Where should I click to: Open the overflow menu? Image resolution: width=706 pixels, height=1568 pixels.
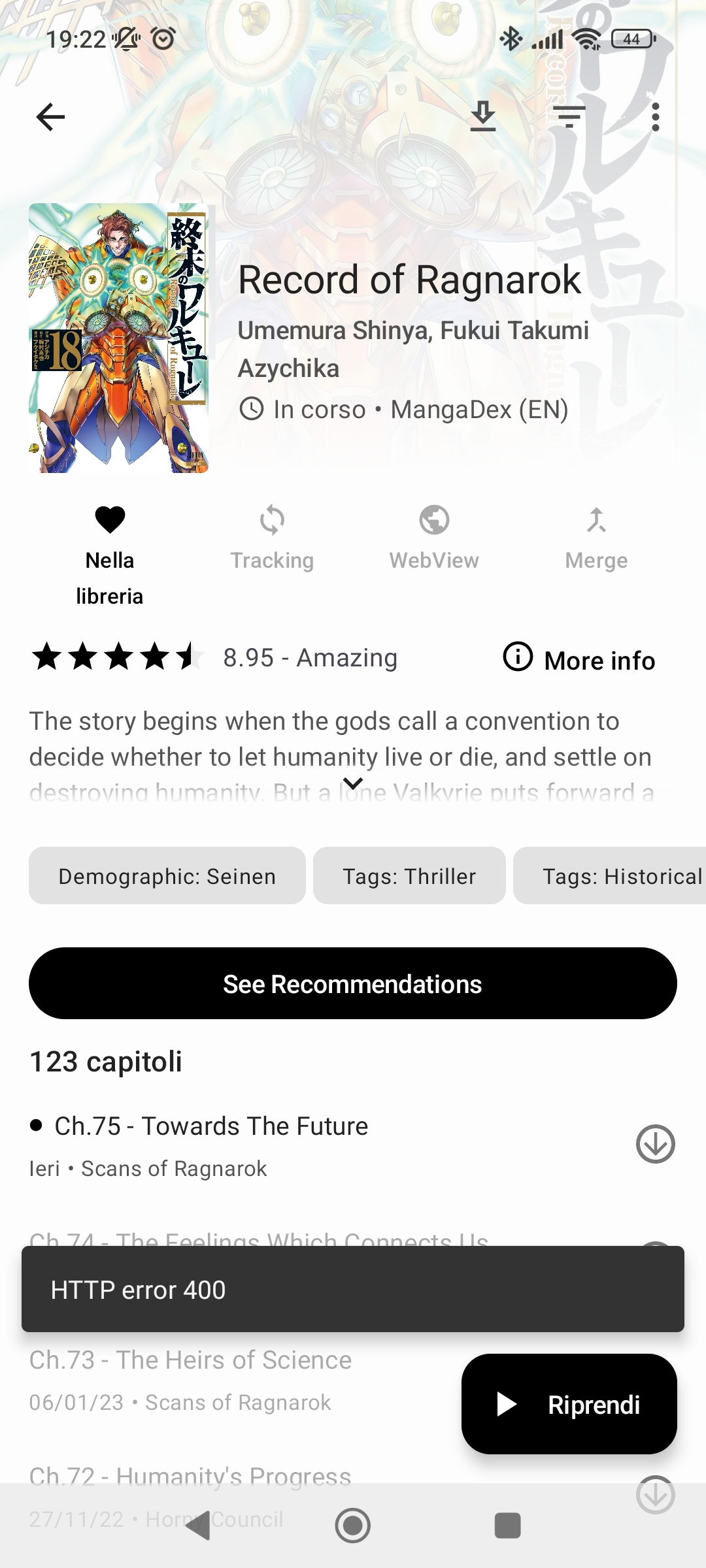click(x=655, y=117)
